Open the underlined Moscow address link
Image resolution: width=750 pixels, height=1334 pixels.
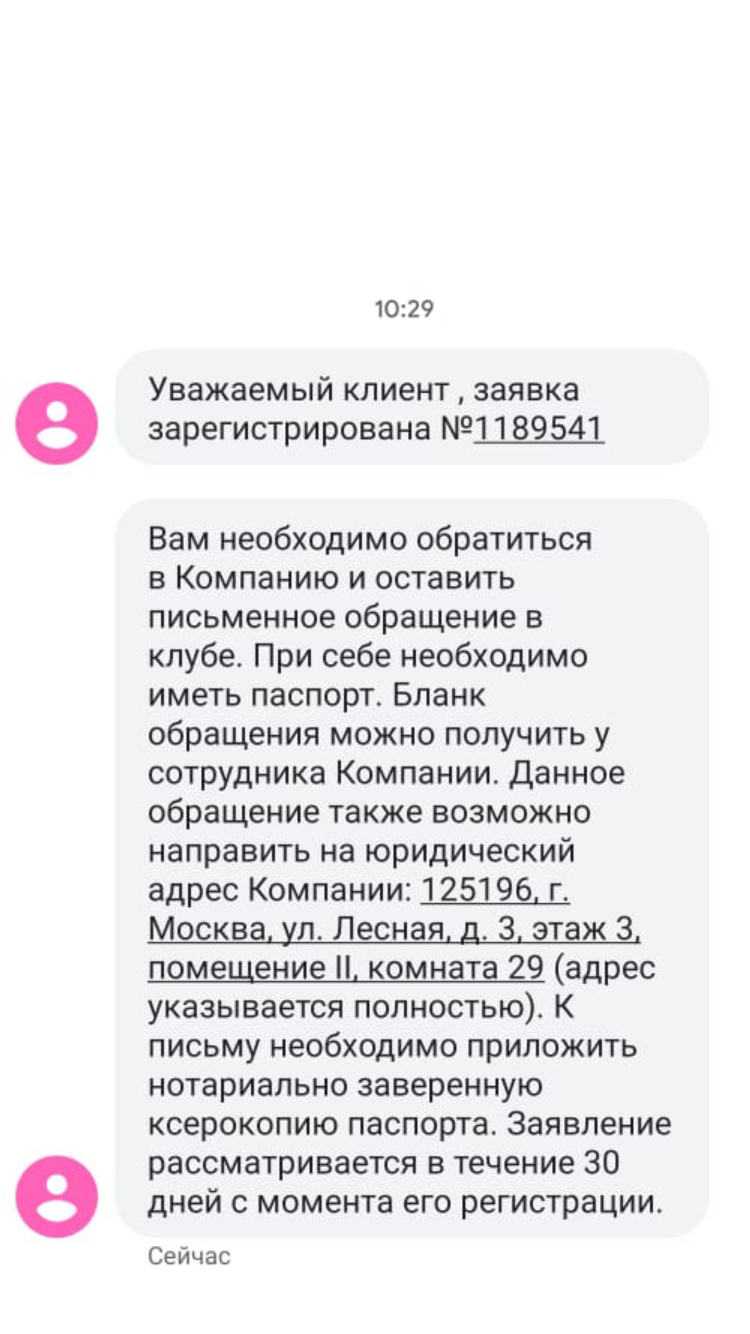coord(394,929)
